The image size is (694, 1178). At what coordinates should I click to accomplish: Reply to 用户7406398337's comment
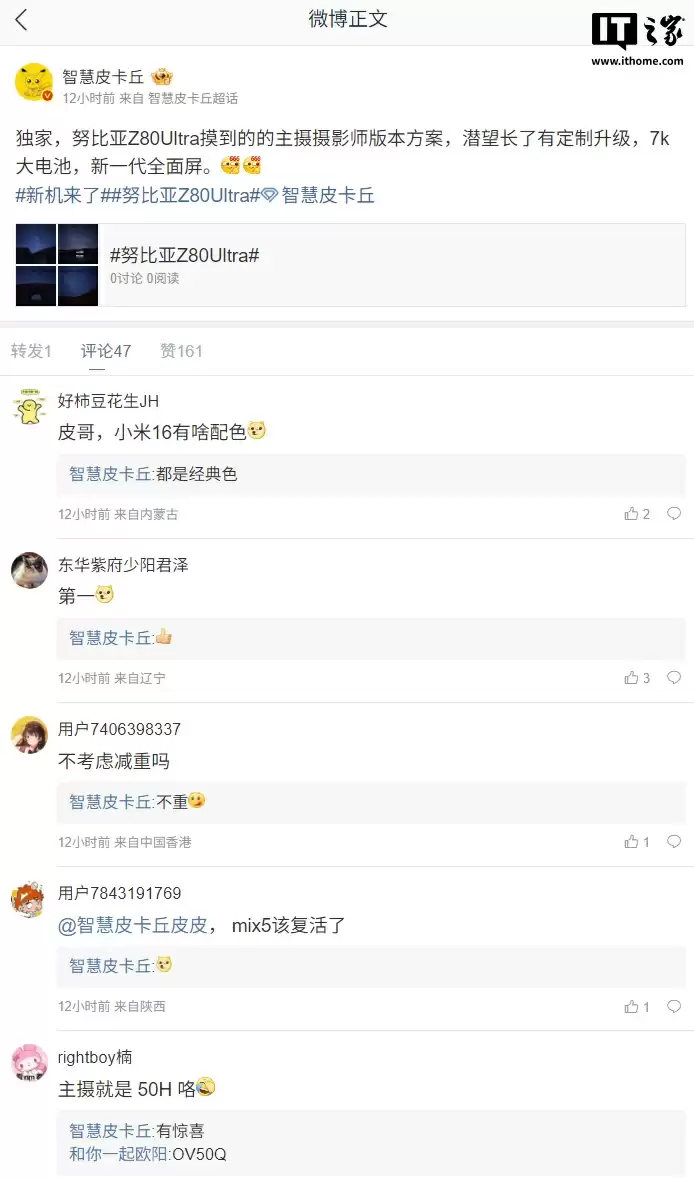[x=674, y=842]
